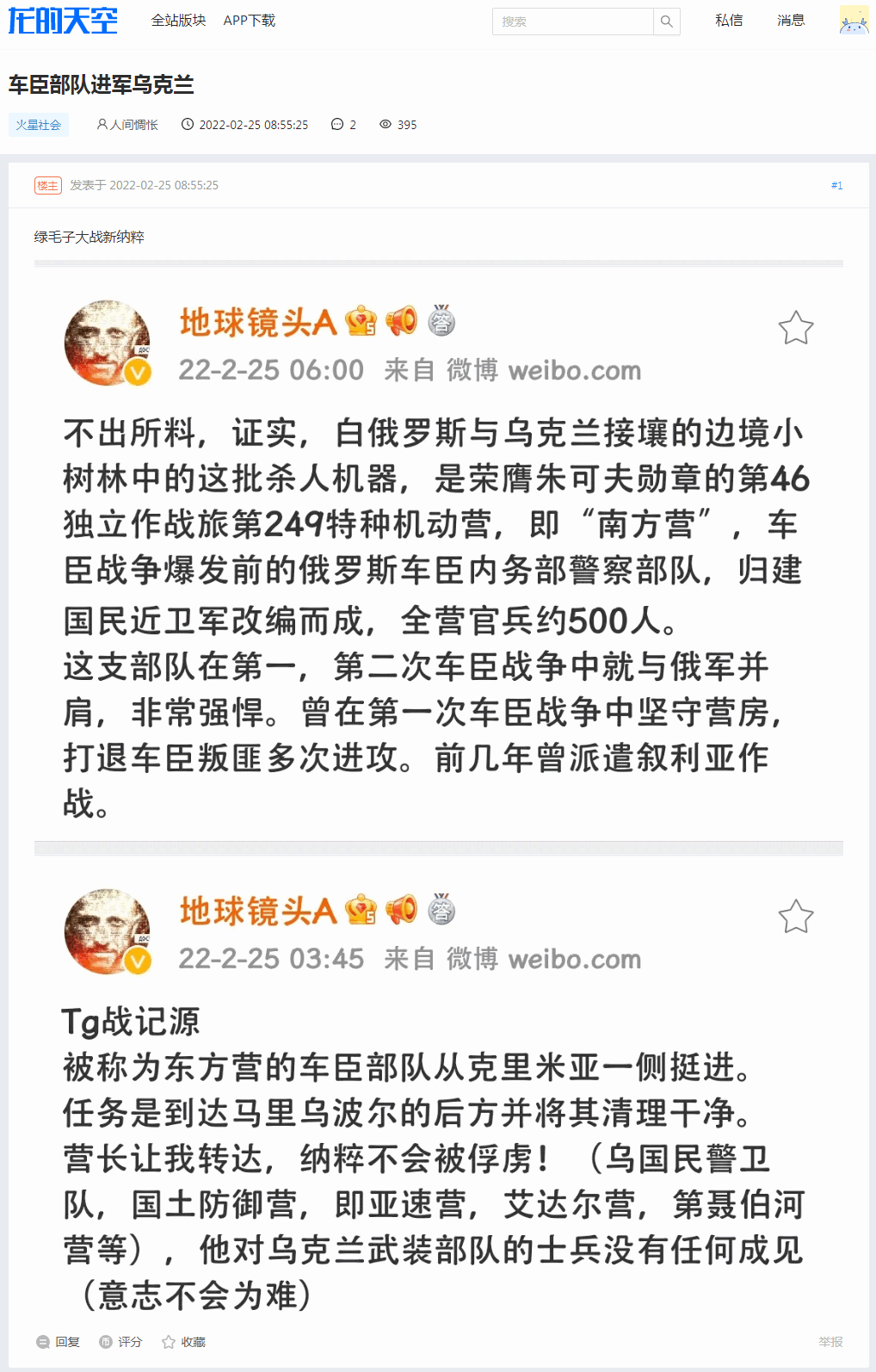Tap the search magnifier icon
Screen dimensions: 876x1372
[x=667, y=22]
